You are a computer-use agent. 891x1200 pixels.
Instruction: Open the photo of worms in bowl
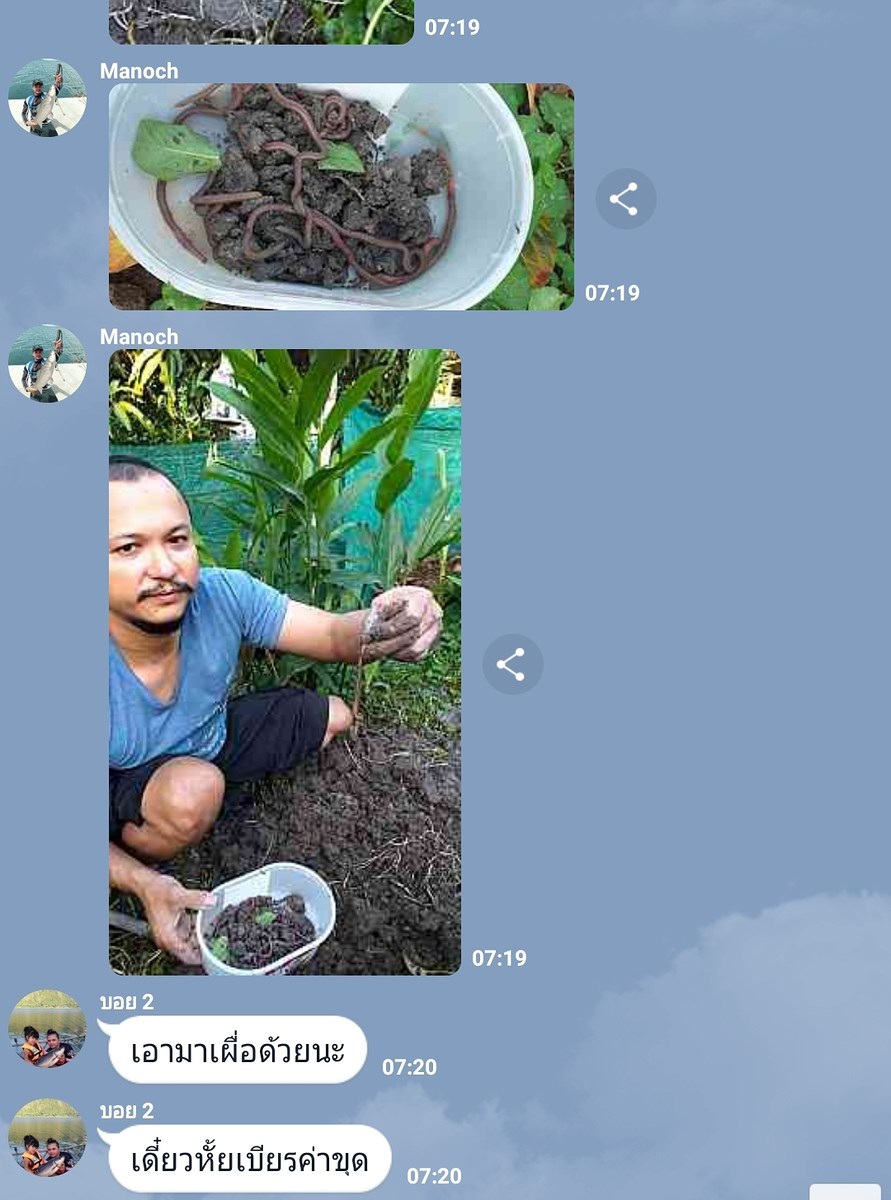[x=340, y=196]
